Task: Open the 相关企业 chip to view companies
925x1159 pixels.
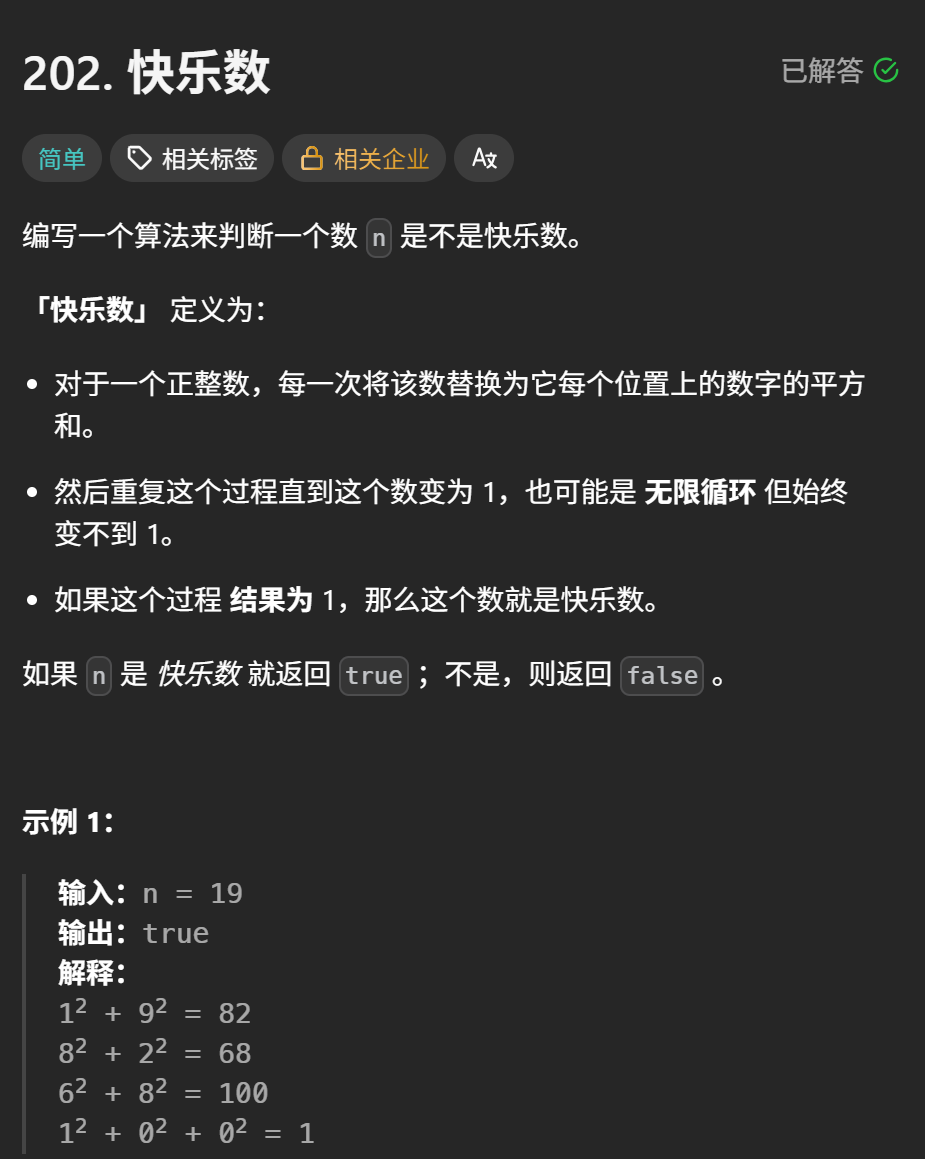Action: pos(364,158)
